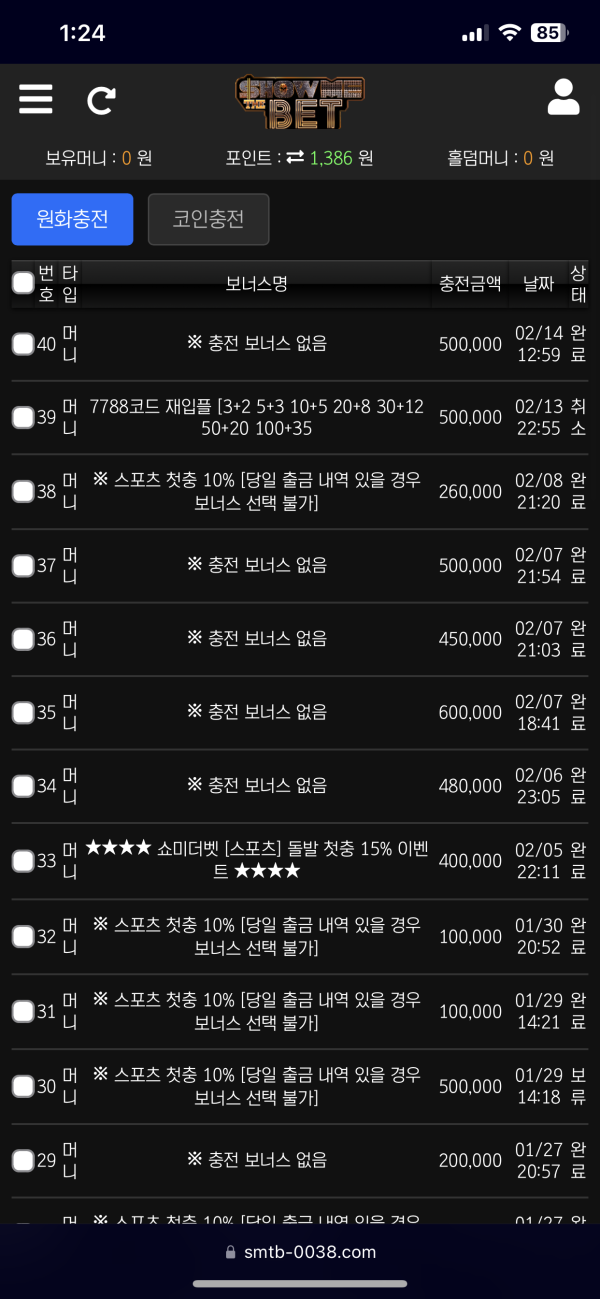Select checkbox for row 33
Screen dimensions: 600x1299
23,860
